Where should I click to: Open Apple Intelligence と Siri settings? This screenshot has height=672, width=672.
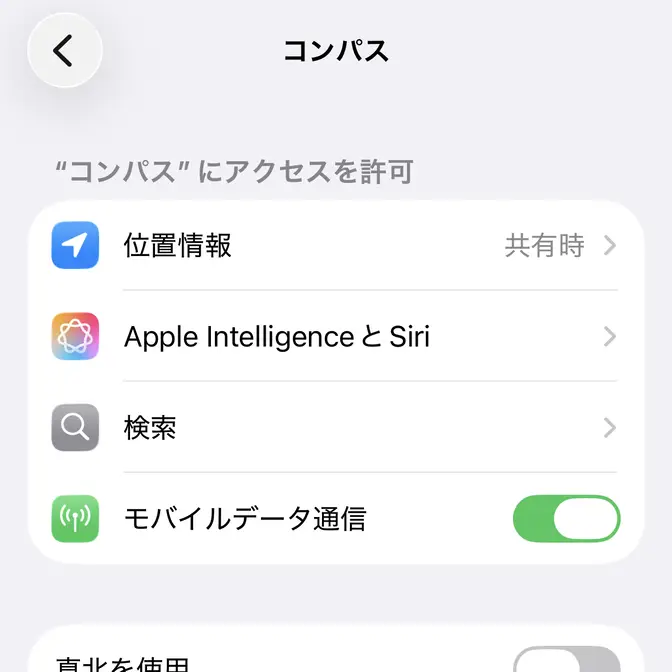click(335, 337)
